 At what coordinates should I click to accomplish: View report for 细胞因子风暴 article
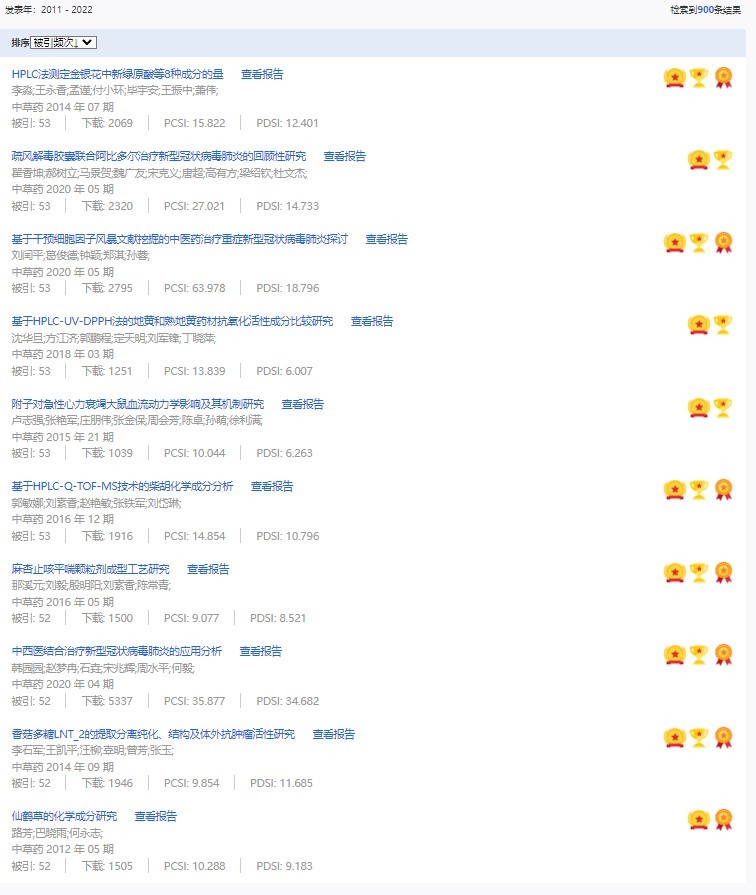click(x=387, y=239)
